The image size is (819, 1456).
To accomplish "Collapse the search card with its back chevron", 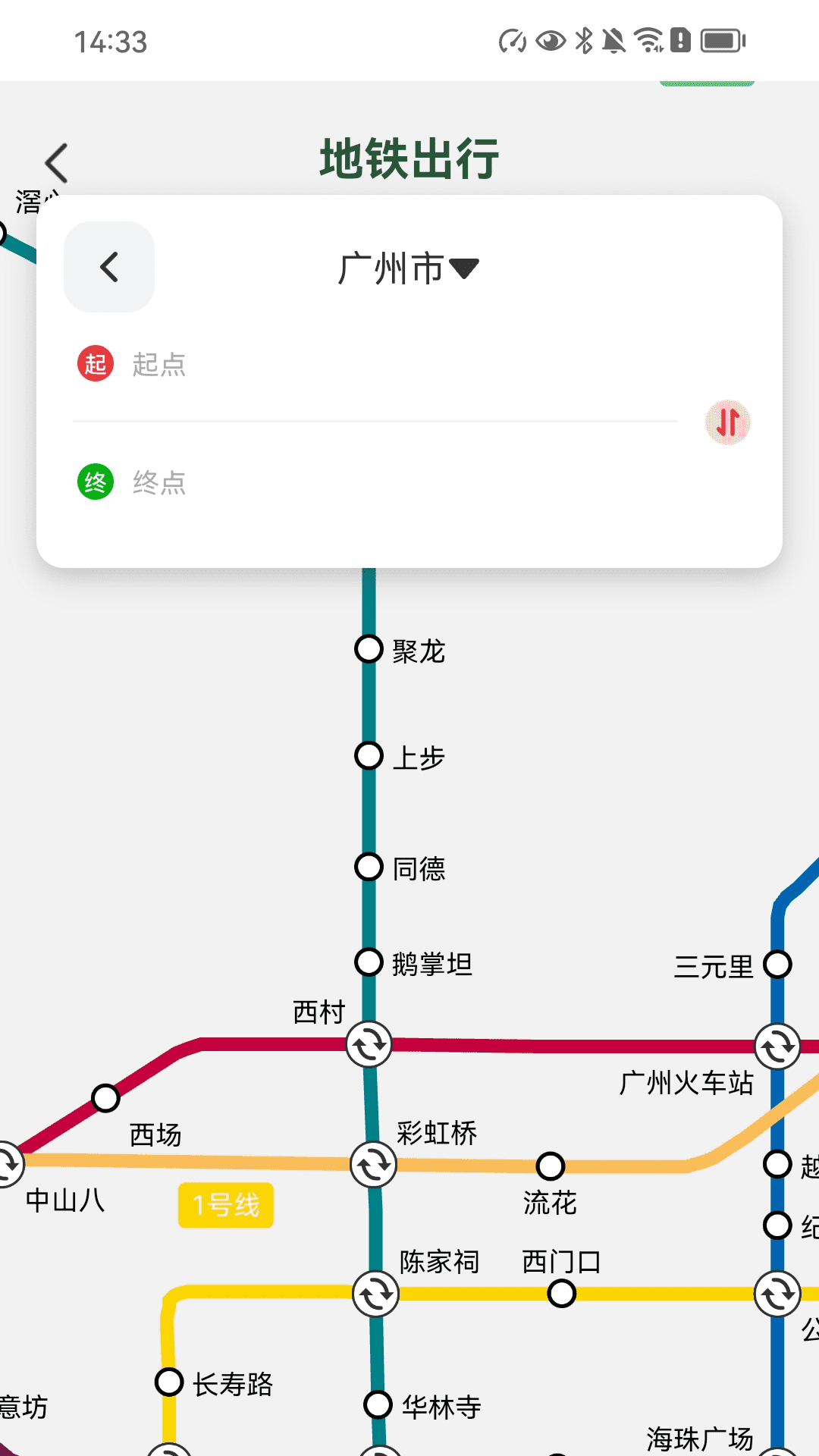I will coord(108,267).
